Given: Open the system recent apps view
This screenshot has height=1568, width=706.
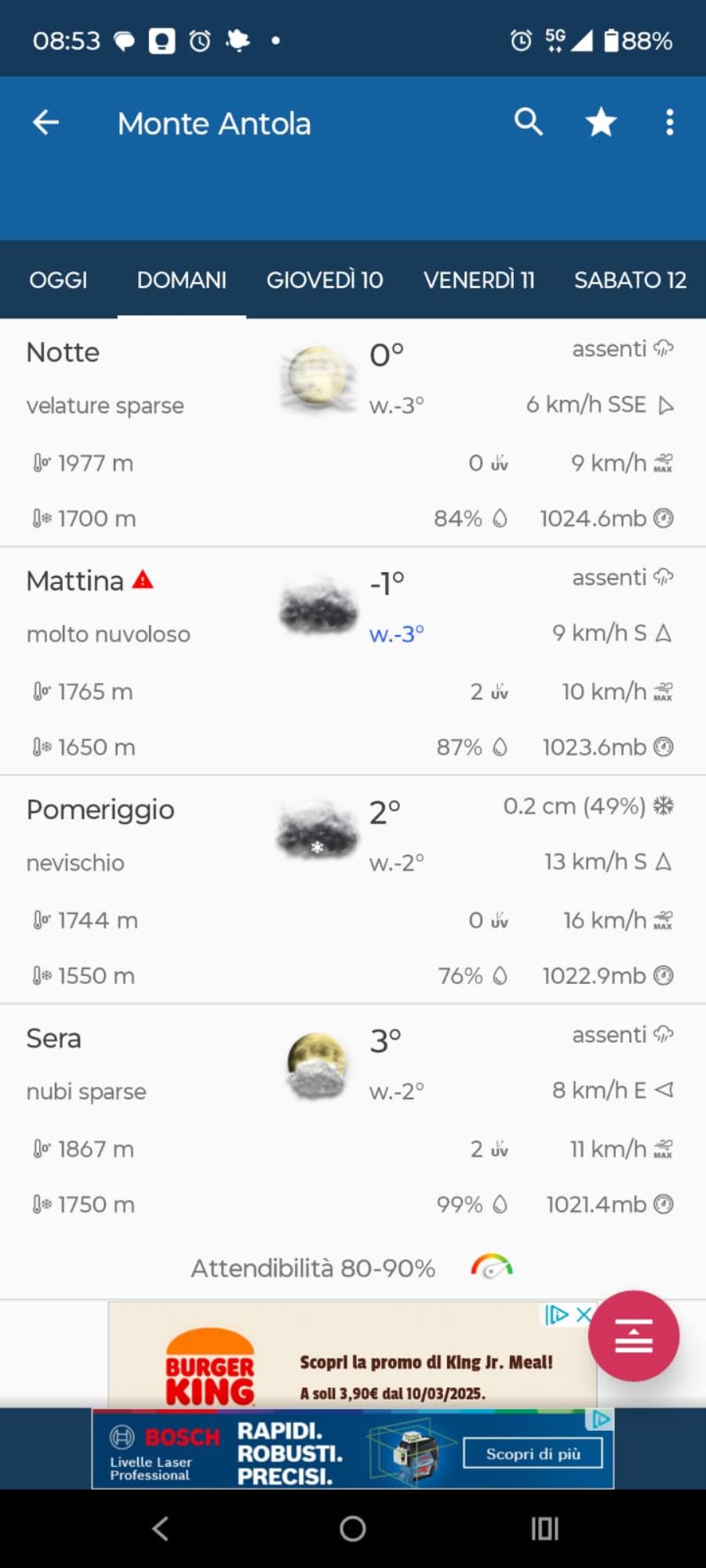Looking at the screenshot, I should point(544,1528).
